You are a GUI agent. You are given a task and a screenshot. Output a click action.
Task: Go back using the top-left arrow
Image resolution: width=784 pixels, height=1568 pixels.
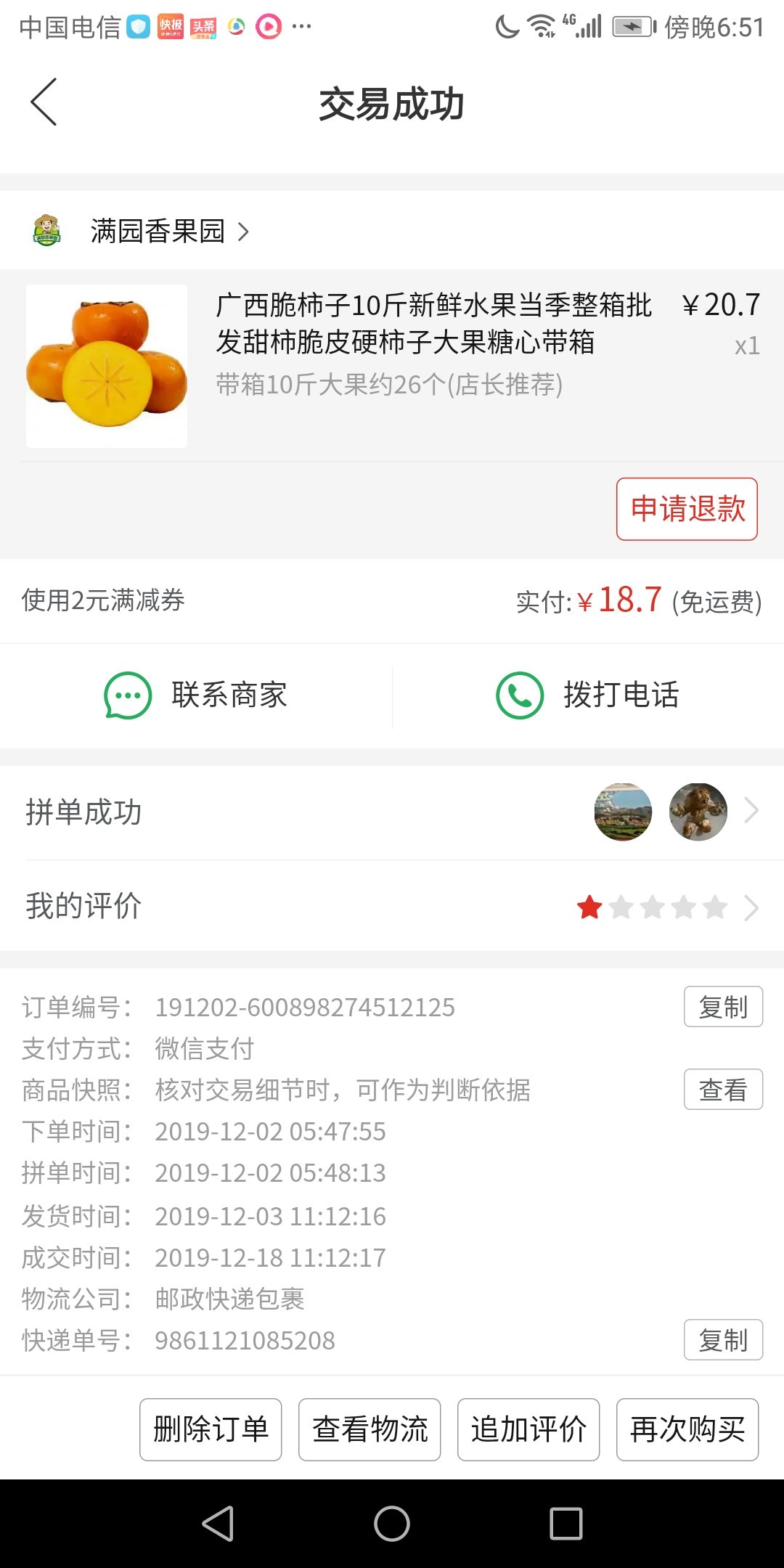(44, 102)
